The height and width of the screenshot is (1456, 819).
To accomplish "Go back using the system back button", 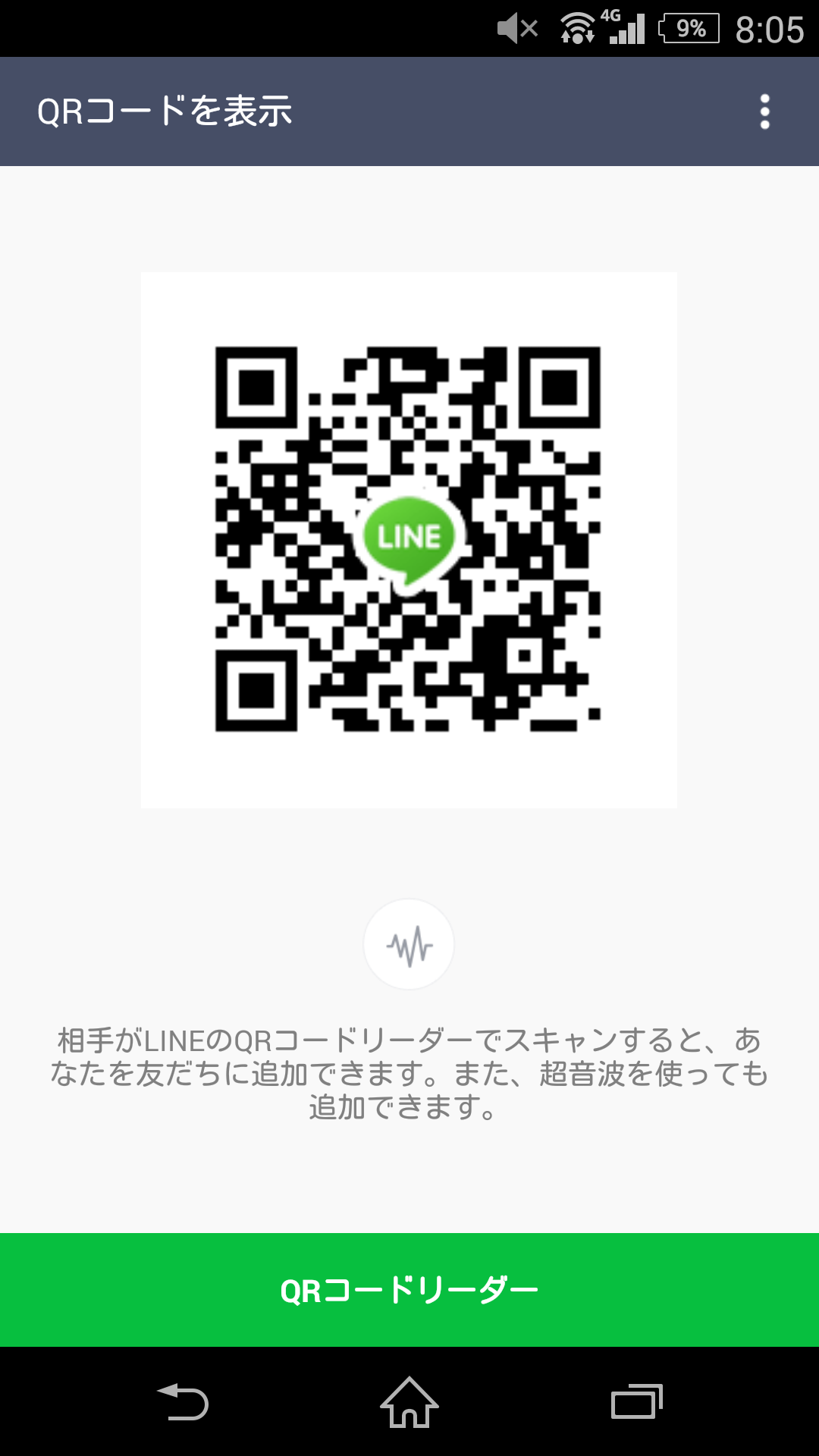I will [x=183, y=1402].
